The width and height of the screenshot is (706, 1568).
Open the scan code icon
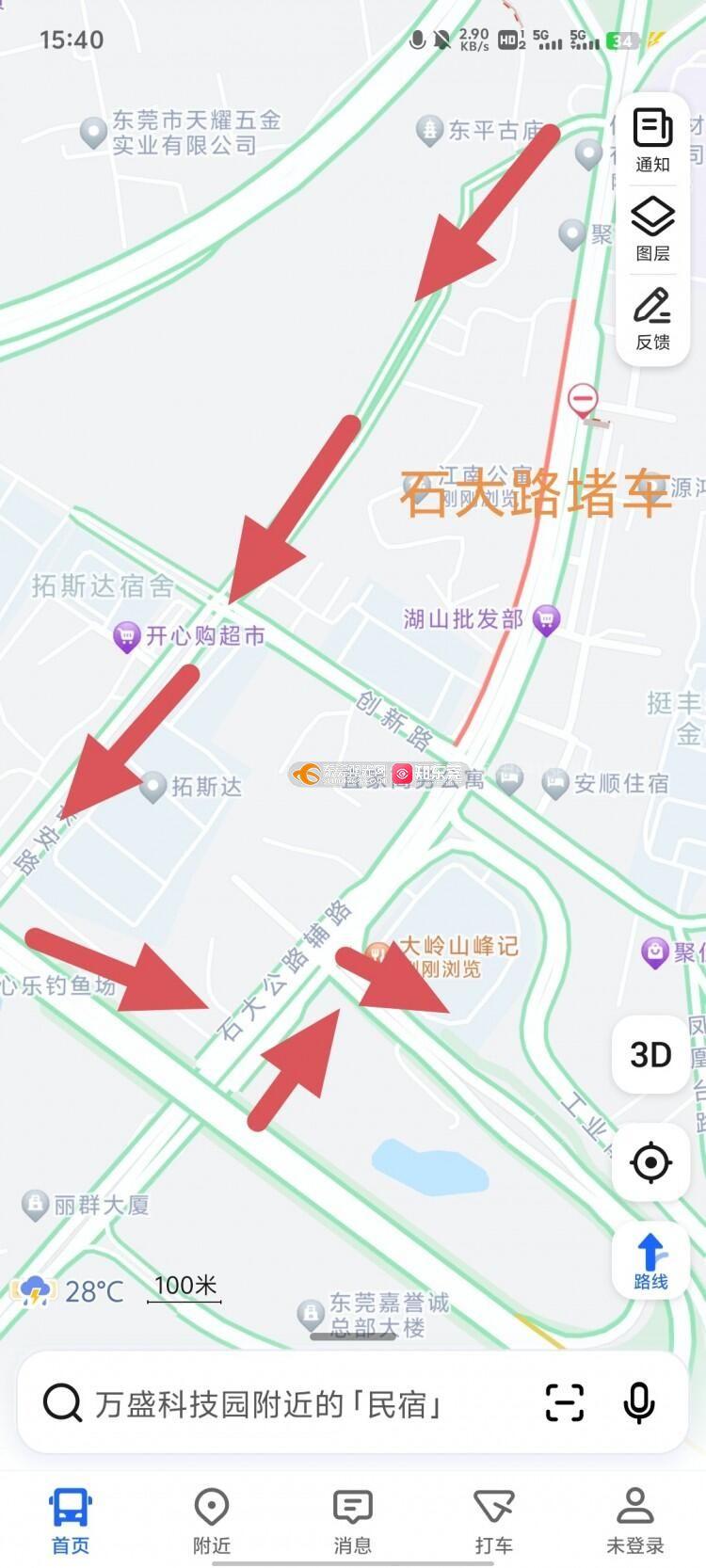(x=565, y=1402)
